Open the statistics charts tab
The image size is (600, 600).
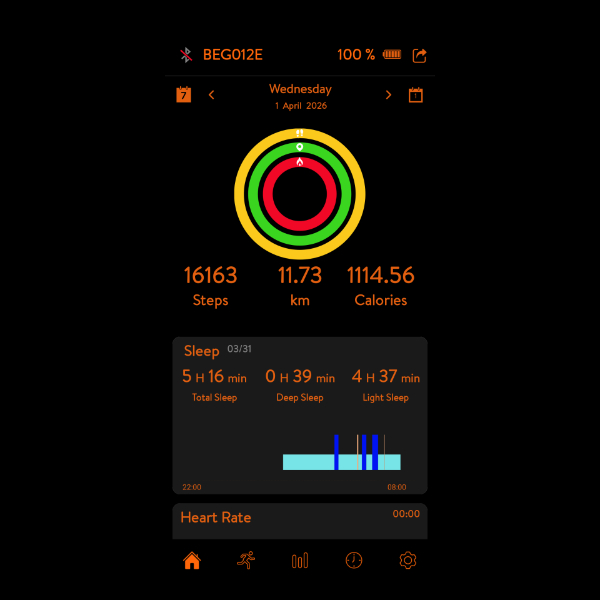coord(300,561)
